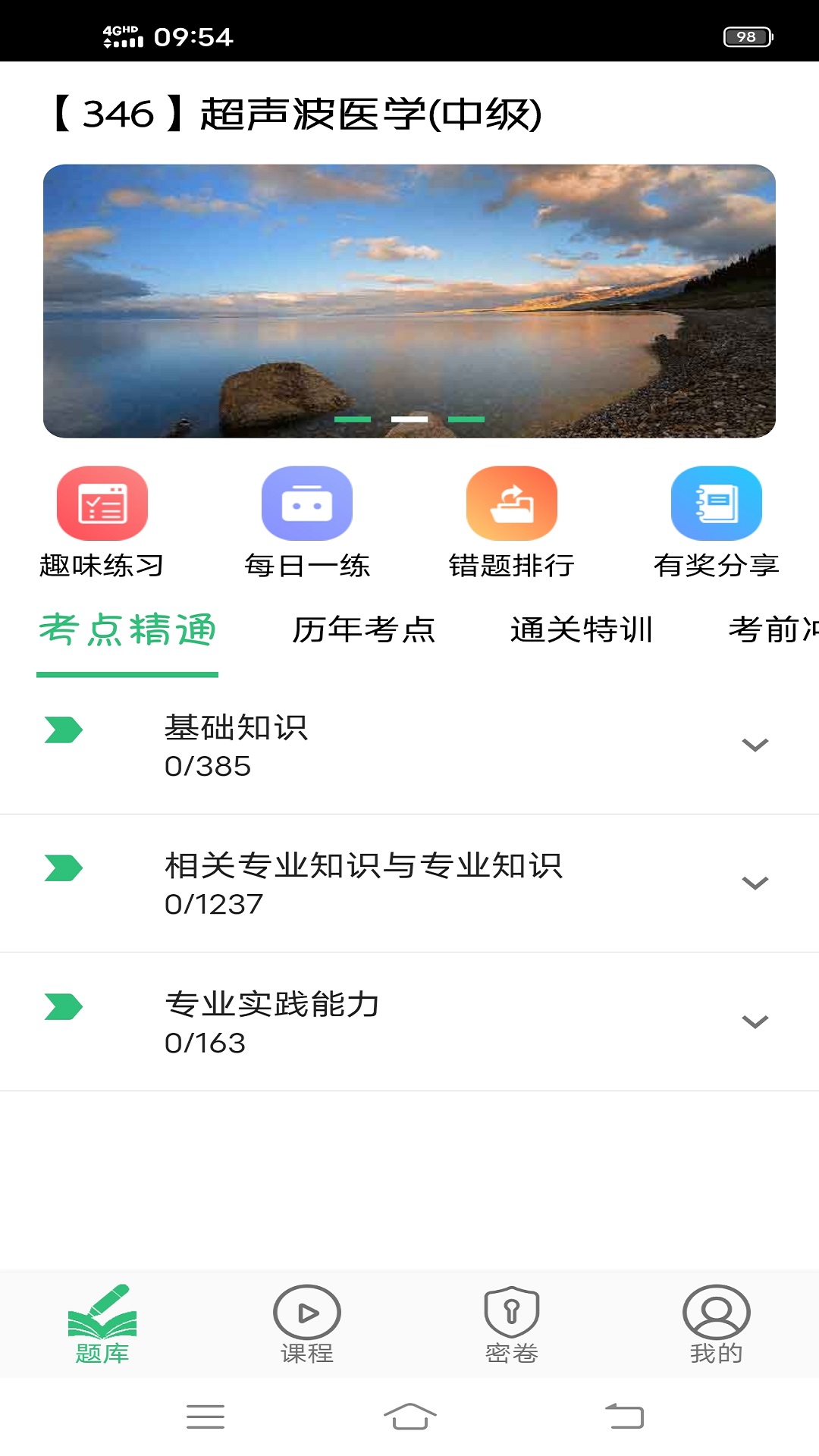Select the third carousel indicator dot
Image resolution: width=819 pixels, height=1456 pixels.
(x=466, y=418)
